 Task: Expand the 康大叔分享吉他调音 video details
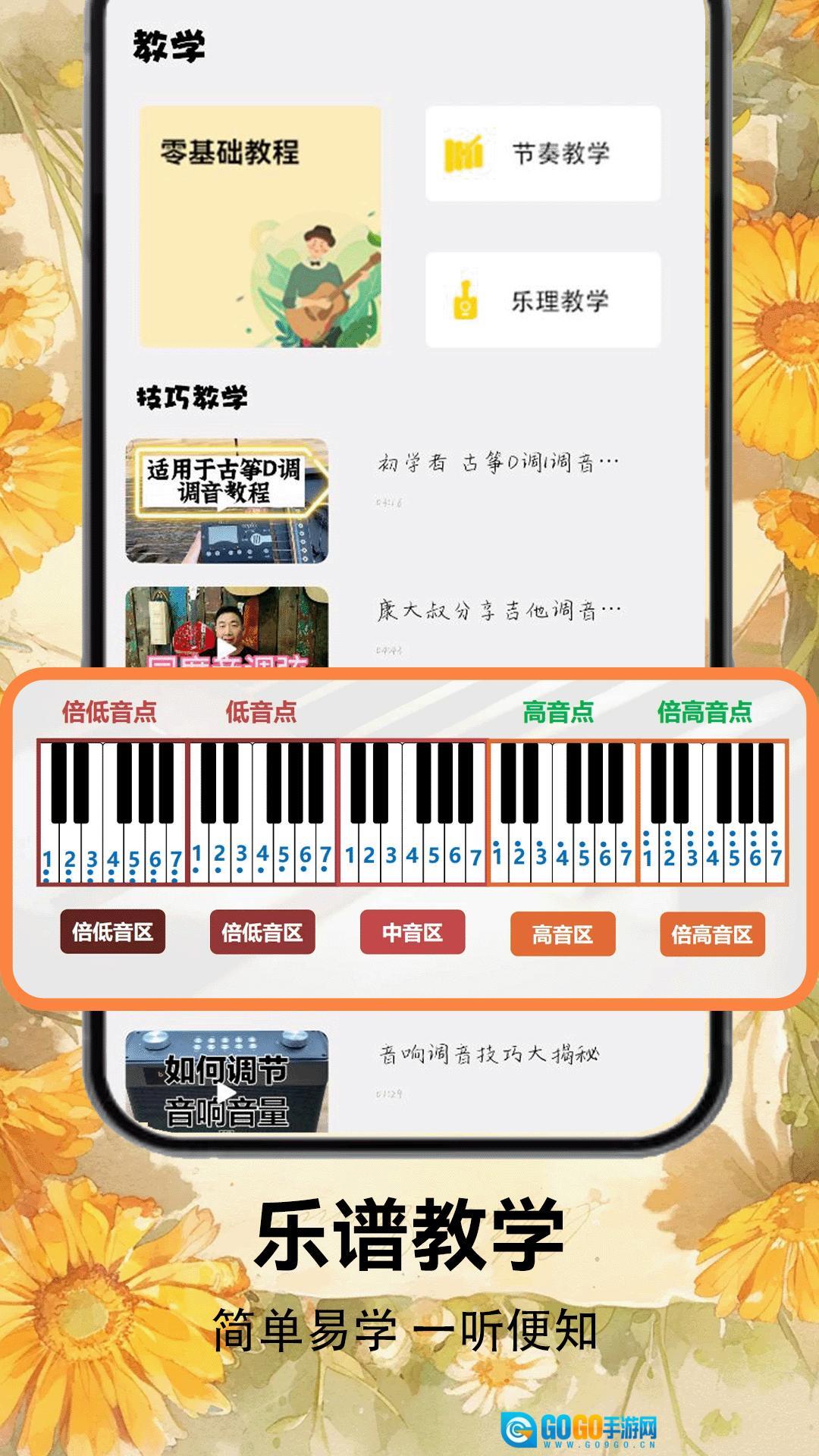pyautogui.click(x=498, y=609)
